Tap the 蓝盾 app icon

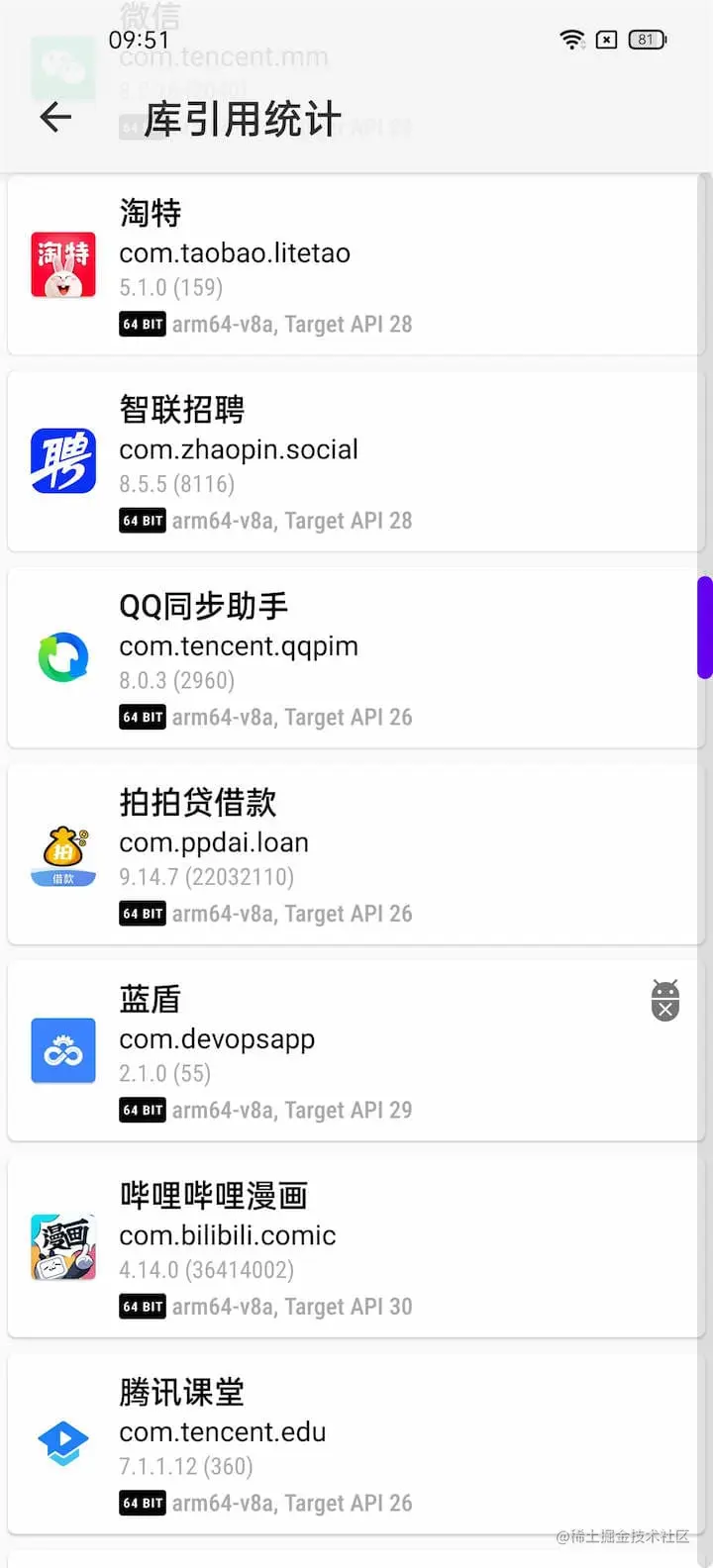pos(63,1051)
